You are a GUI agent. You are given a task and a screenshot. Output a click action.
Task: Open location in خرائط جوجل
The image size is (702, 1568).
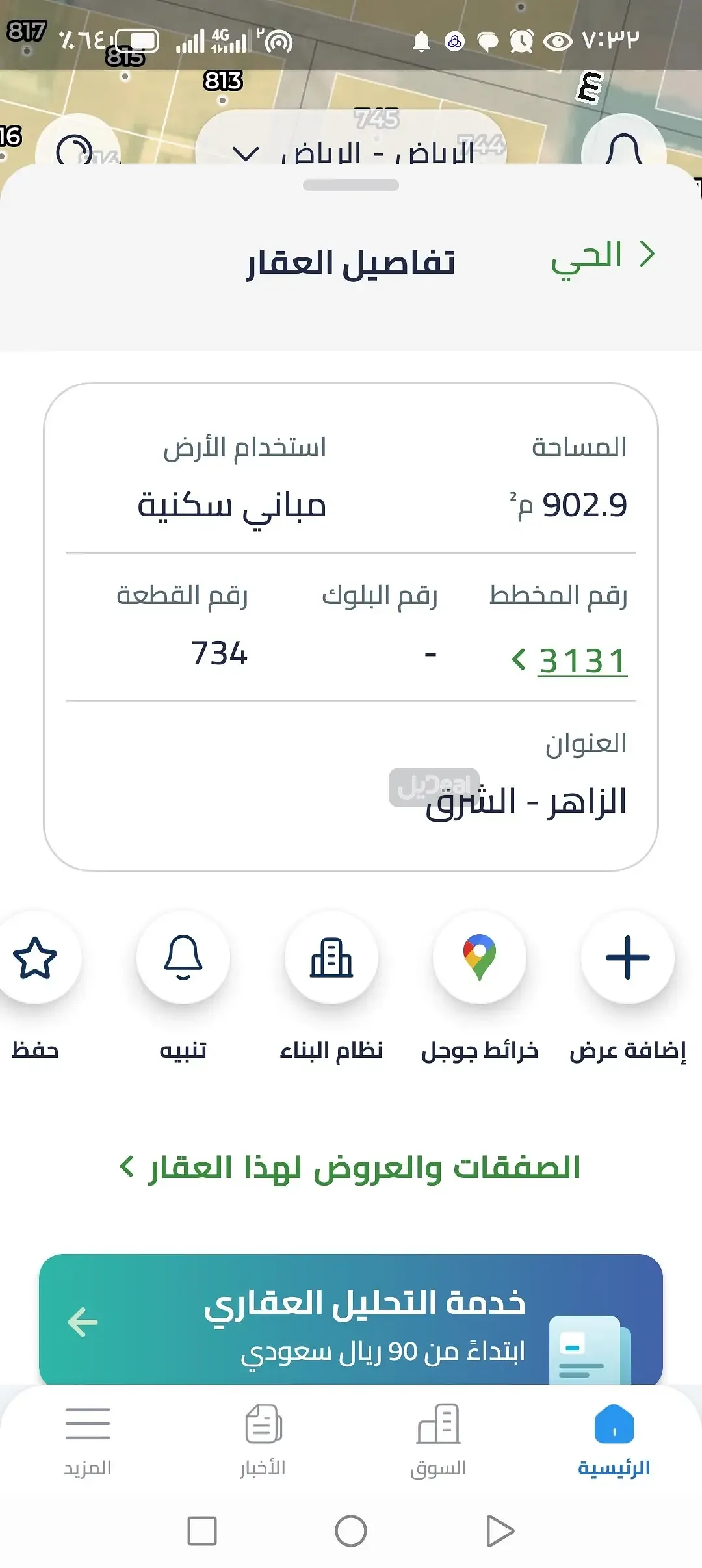coord(480,958)
